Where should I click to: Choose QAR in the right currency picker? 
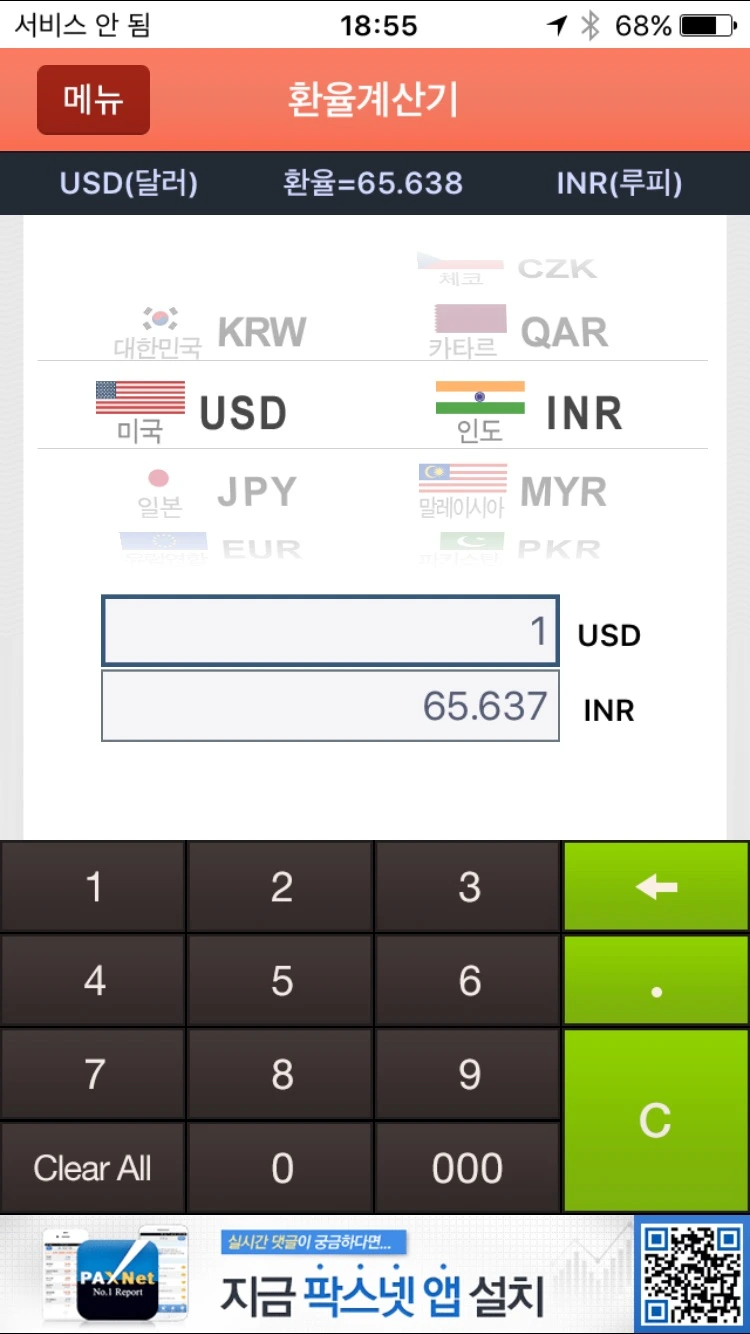pos(518,332)
